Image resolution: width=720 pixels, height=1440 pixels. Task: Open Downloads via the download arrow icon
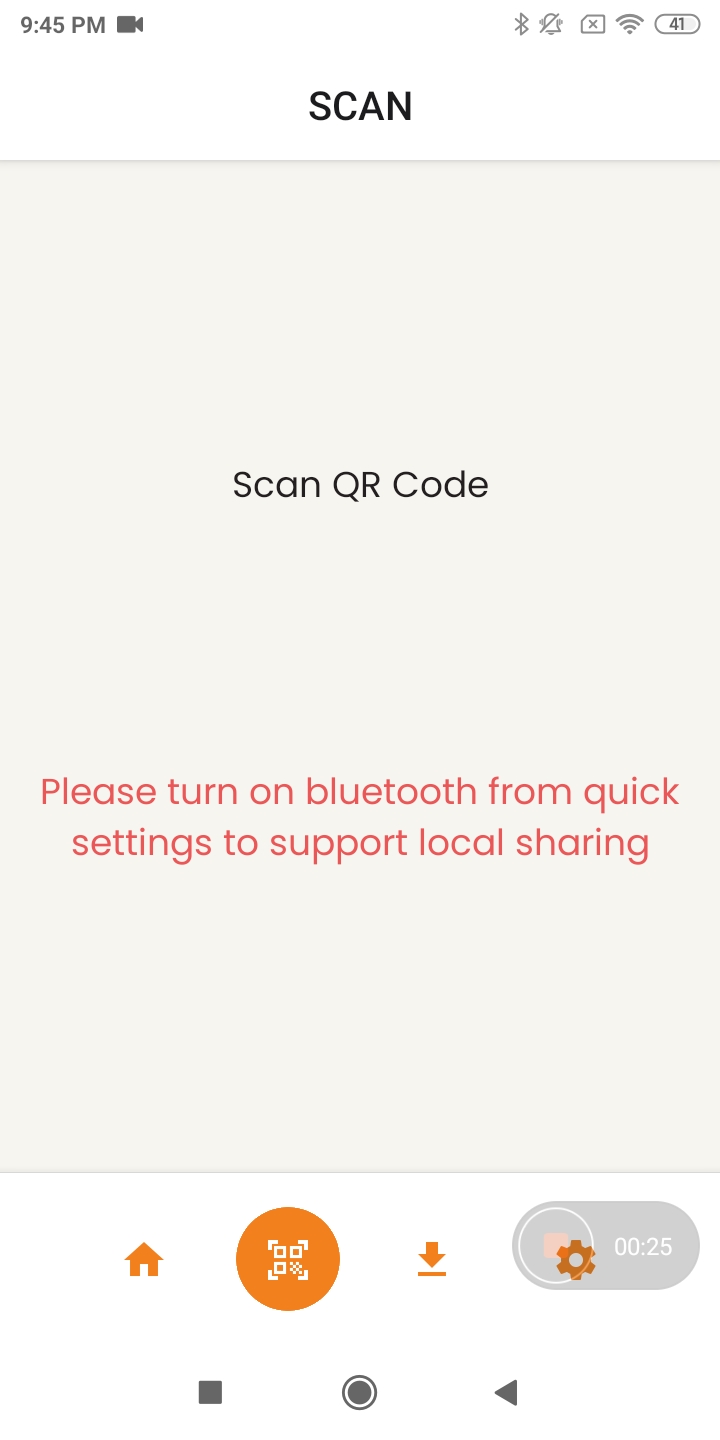[431, 1258]
